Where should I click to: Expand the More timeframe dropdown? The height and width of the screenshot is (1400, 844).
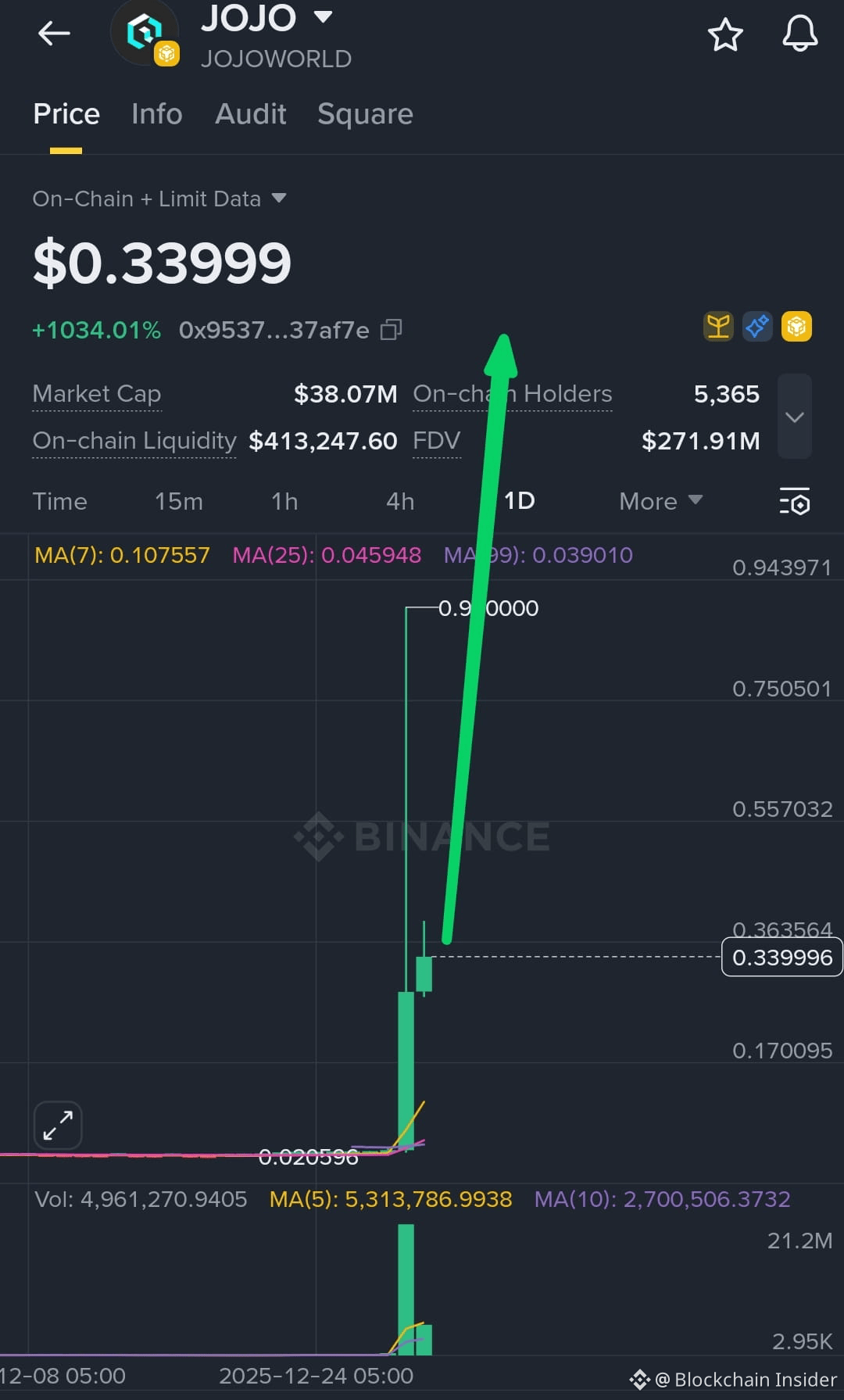(660, 501)
